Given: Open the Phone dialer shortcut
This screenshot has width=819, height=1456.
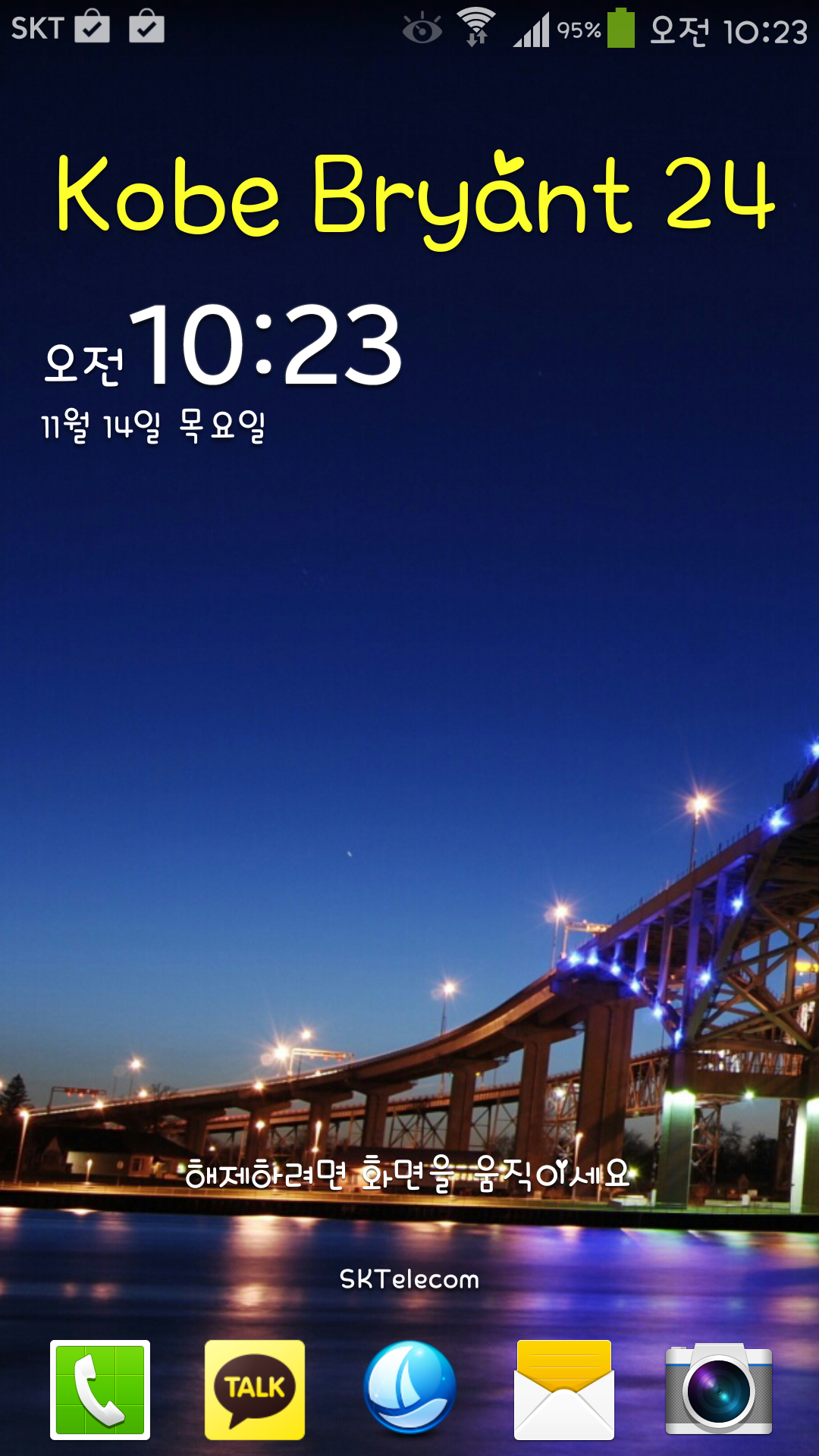Looking at the screenshot, I should pos(100,1389).
